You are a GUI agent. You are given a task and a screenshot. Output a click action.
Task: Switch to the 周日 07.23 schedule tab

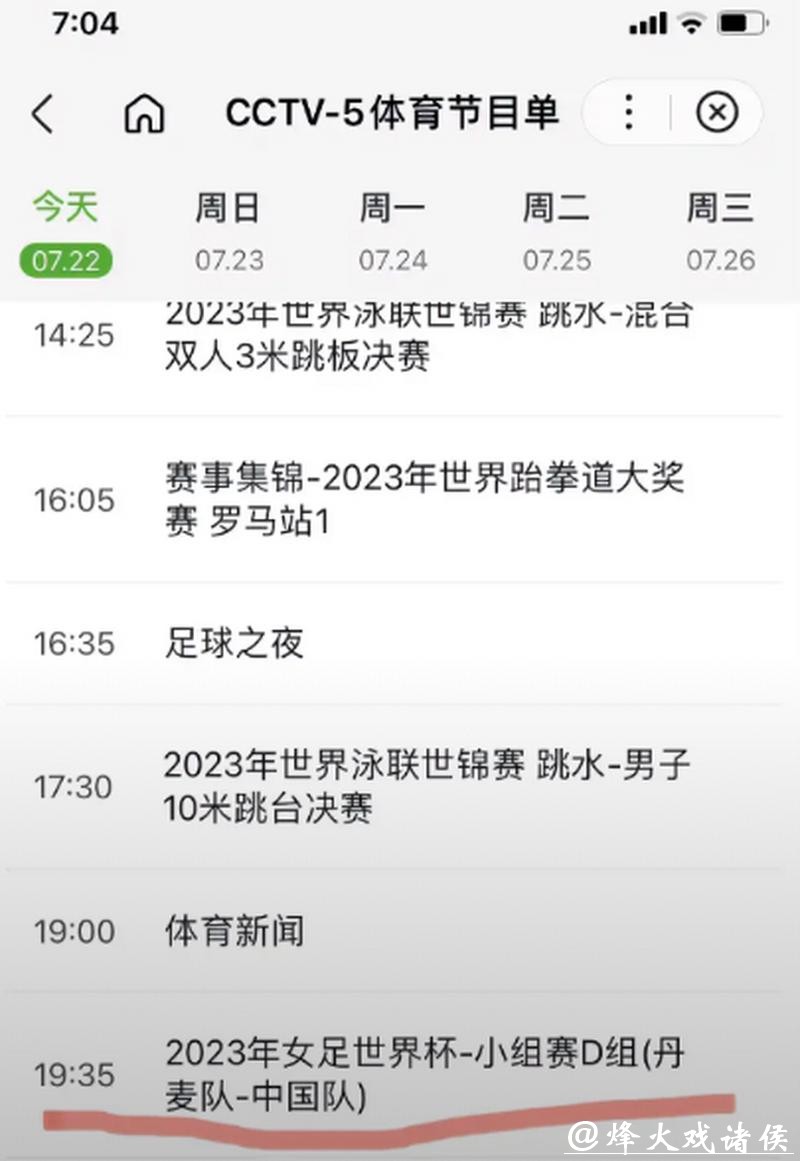230,230
